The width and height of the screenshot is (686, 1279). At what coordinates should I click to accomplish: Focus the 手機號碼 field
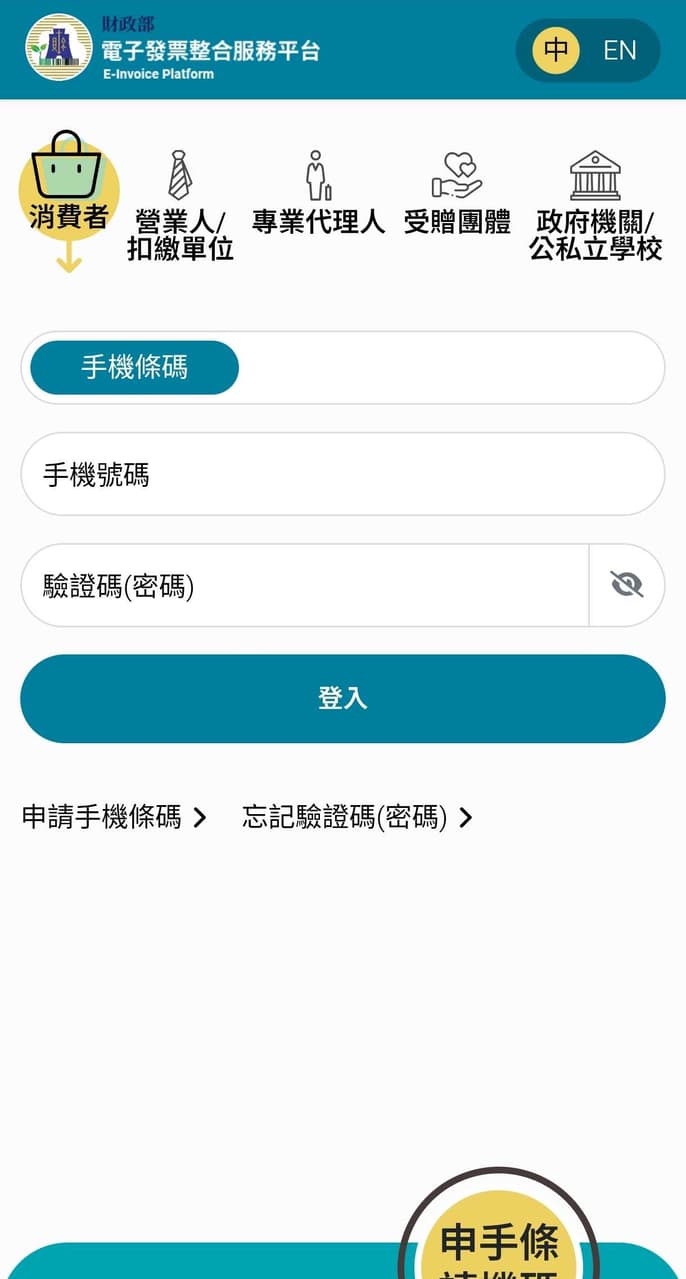[x=342, y=474]
